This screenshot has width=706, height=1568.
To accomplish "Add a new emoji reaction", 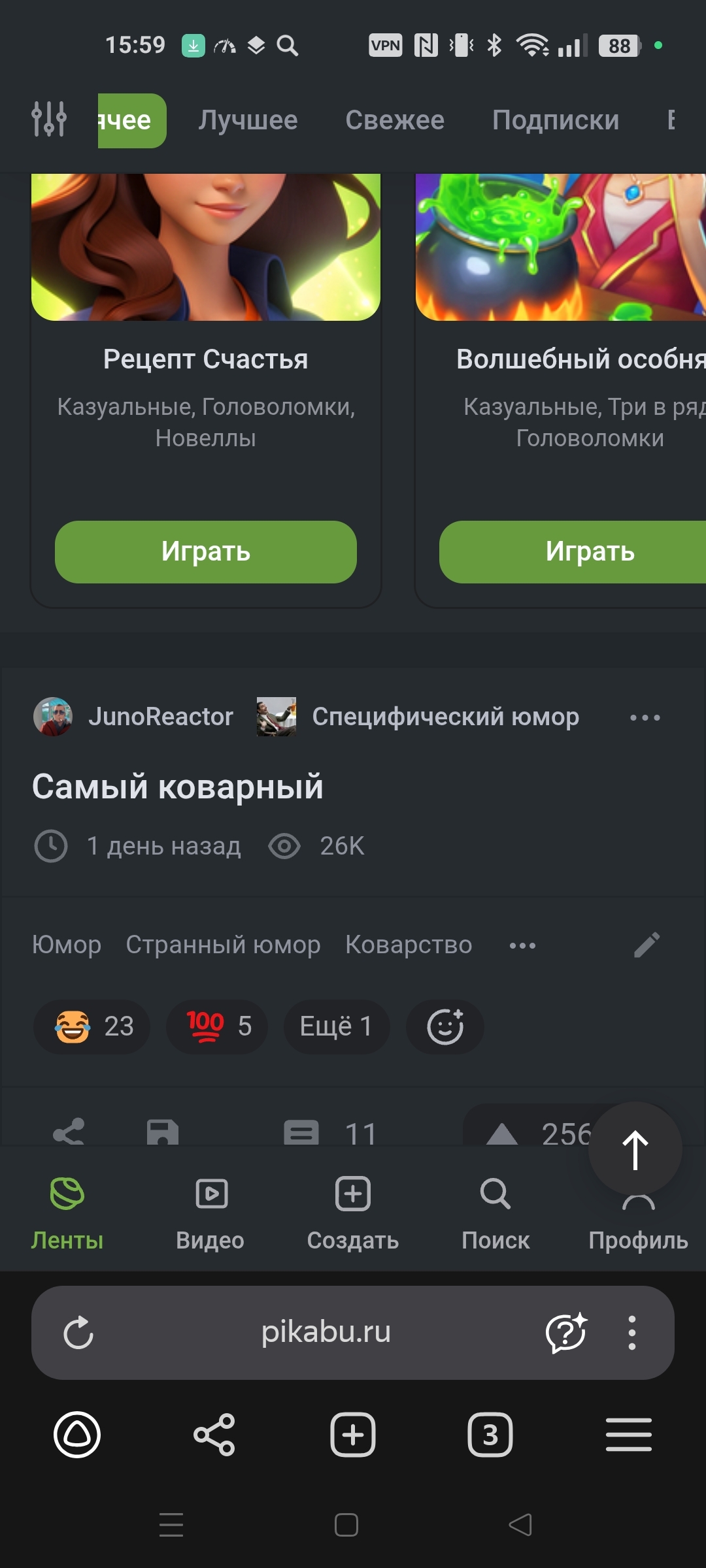I will 445,1026.
